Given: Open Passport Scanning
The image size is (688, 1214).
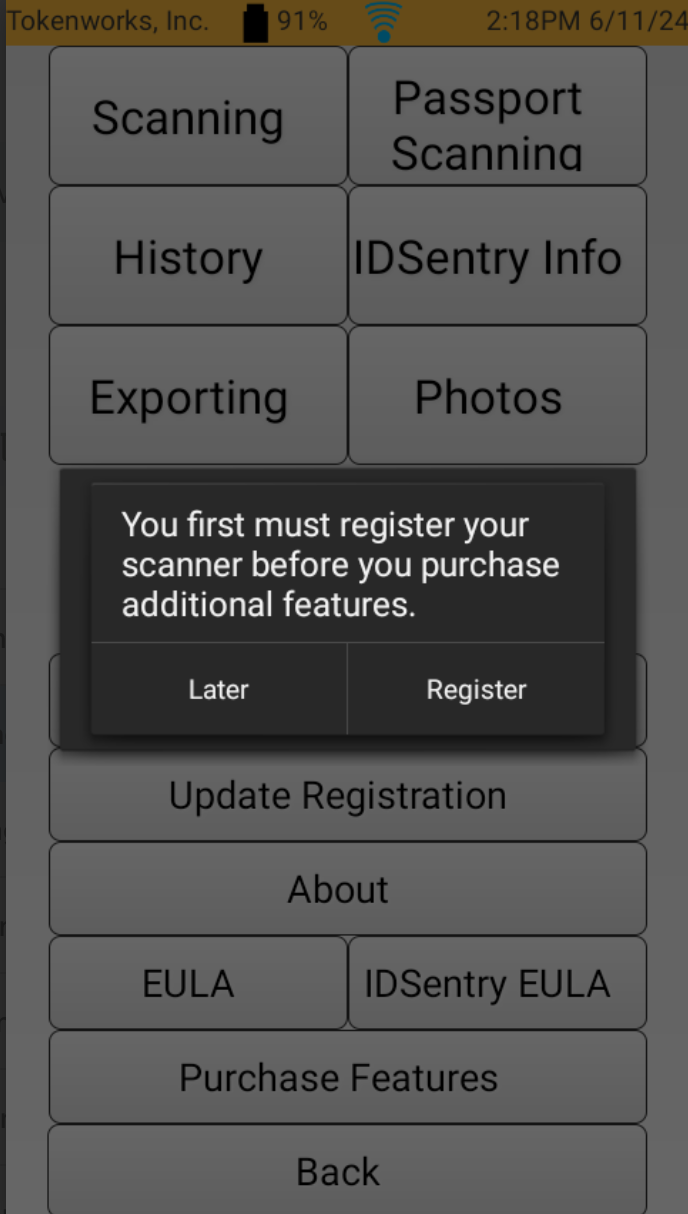Looking at the screenshot, I should pyautogui.click(x=497, y=116).
